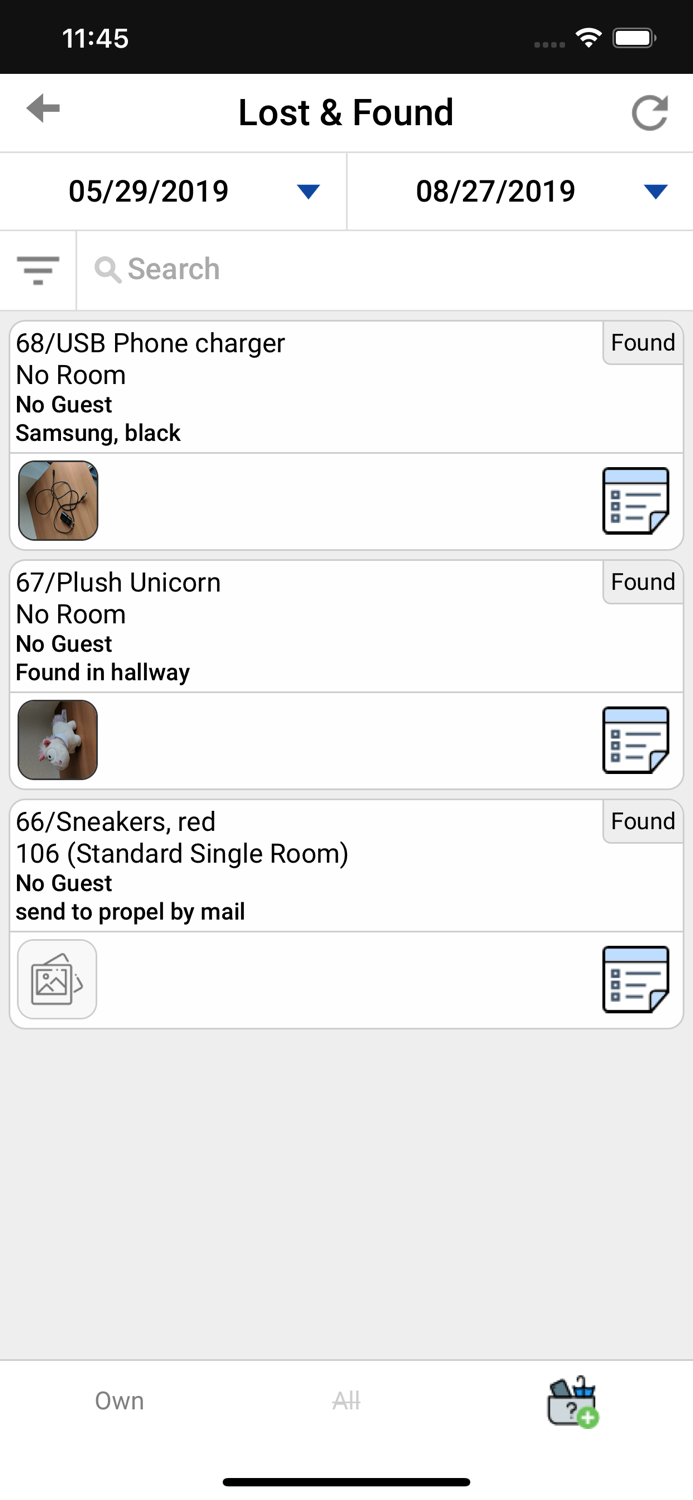Image resolution: width=693 pixels, height=1500 pixels.
Task: Refresh the Lost & Found list
Action: point(649,113)
